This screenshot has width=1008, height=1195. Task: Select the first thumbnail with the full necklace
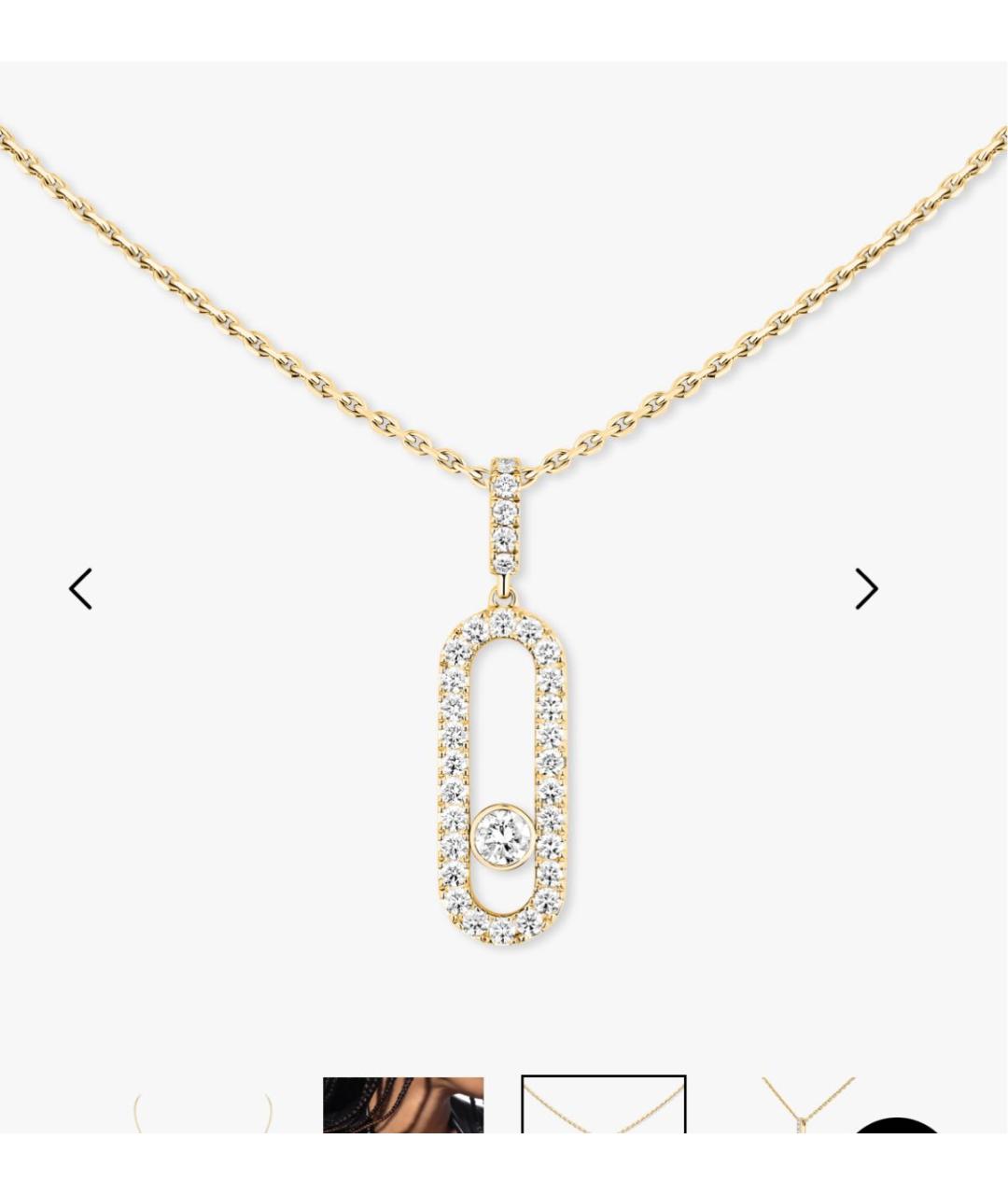203,1109
